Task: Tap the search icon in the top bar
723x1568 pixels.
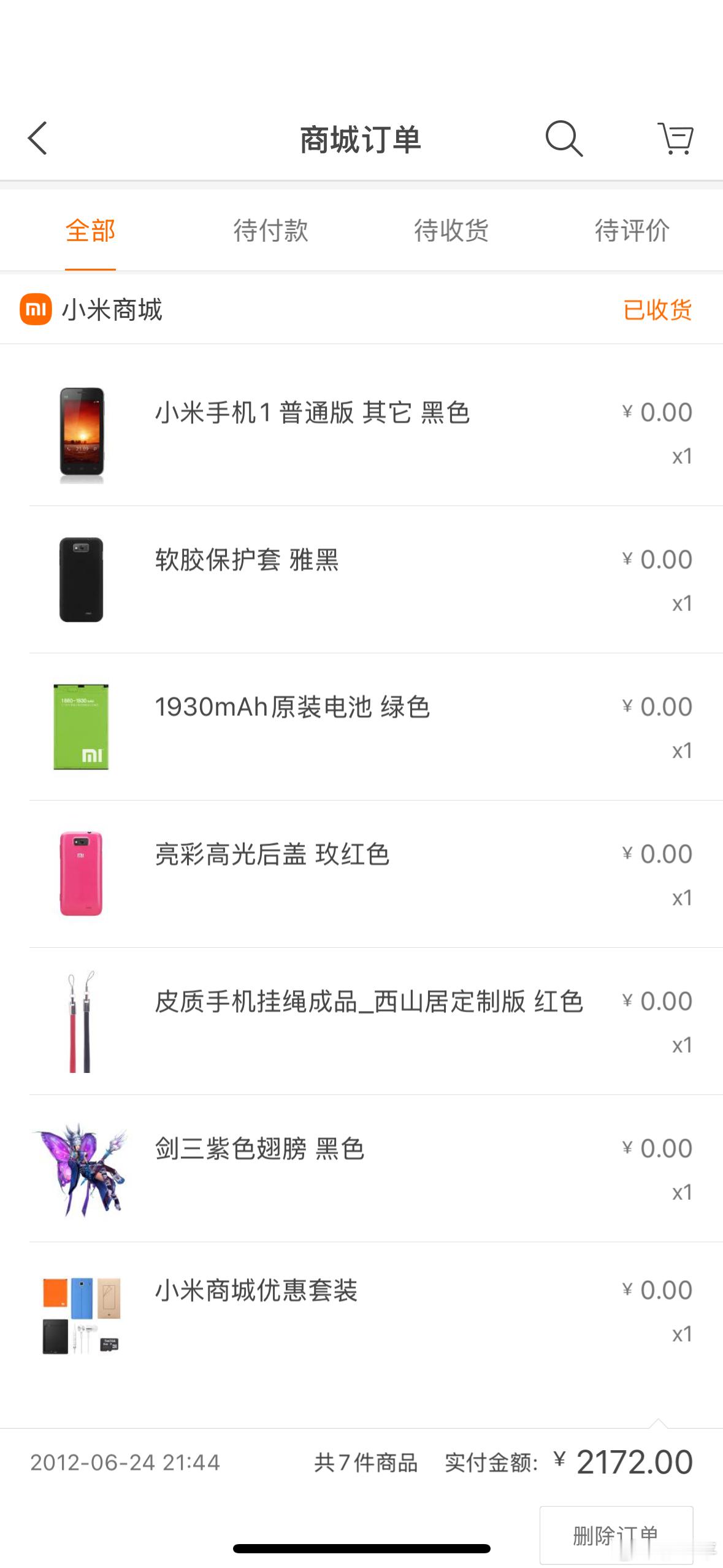Action: click(x=564, y=139)
